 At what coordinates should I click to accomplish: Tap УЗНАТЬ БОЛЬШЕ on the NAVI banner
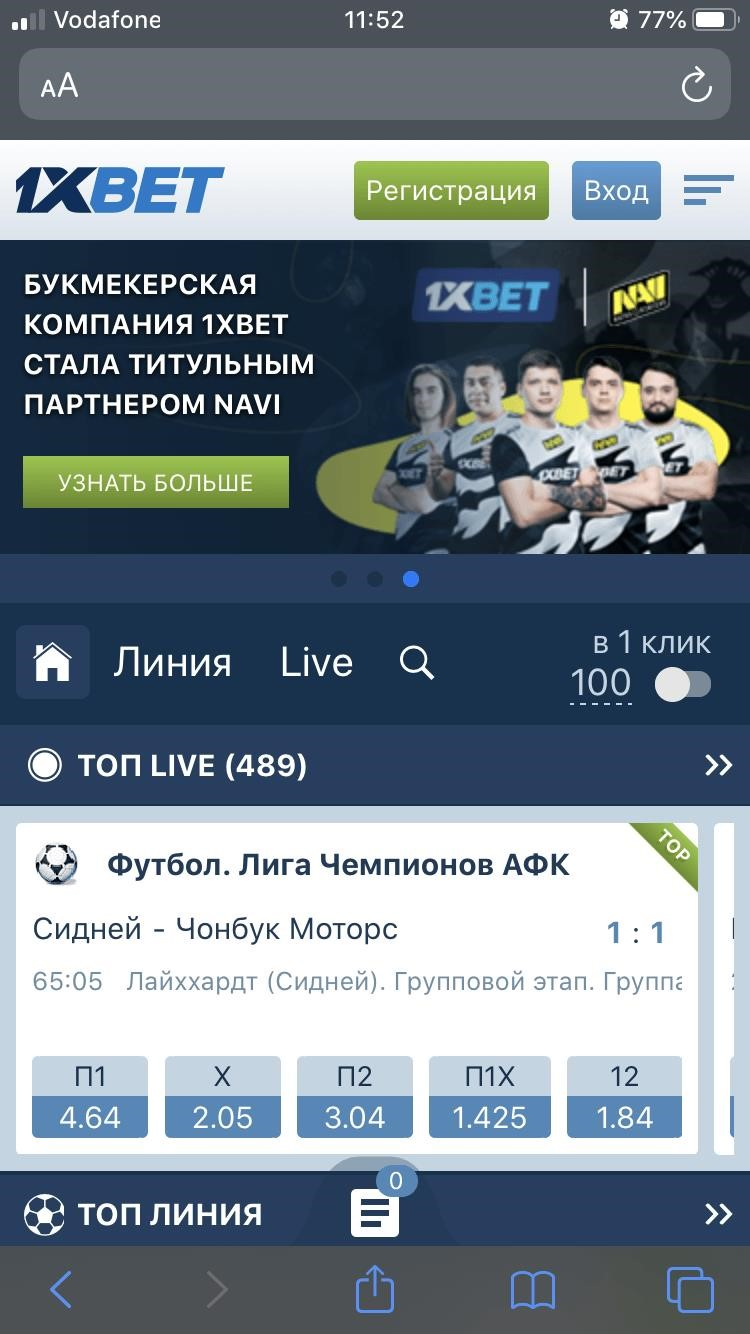pos(156,482)
